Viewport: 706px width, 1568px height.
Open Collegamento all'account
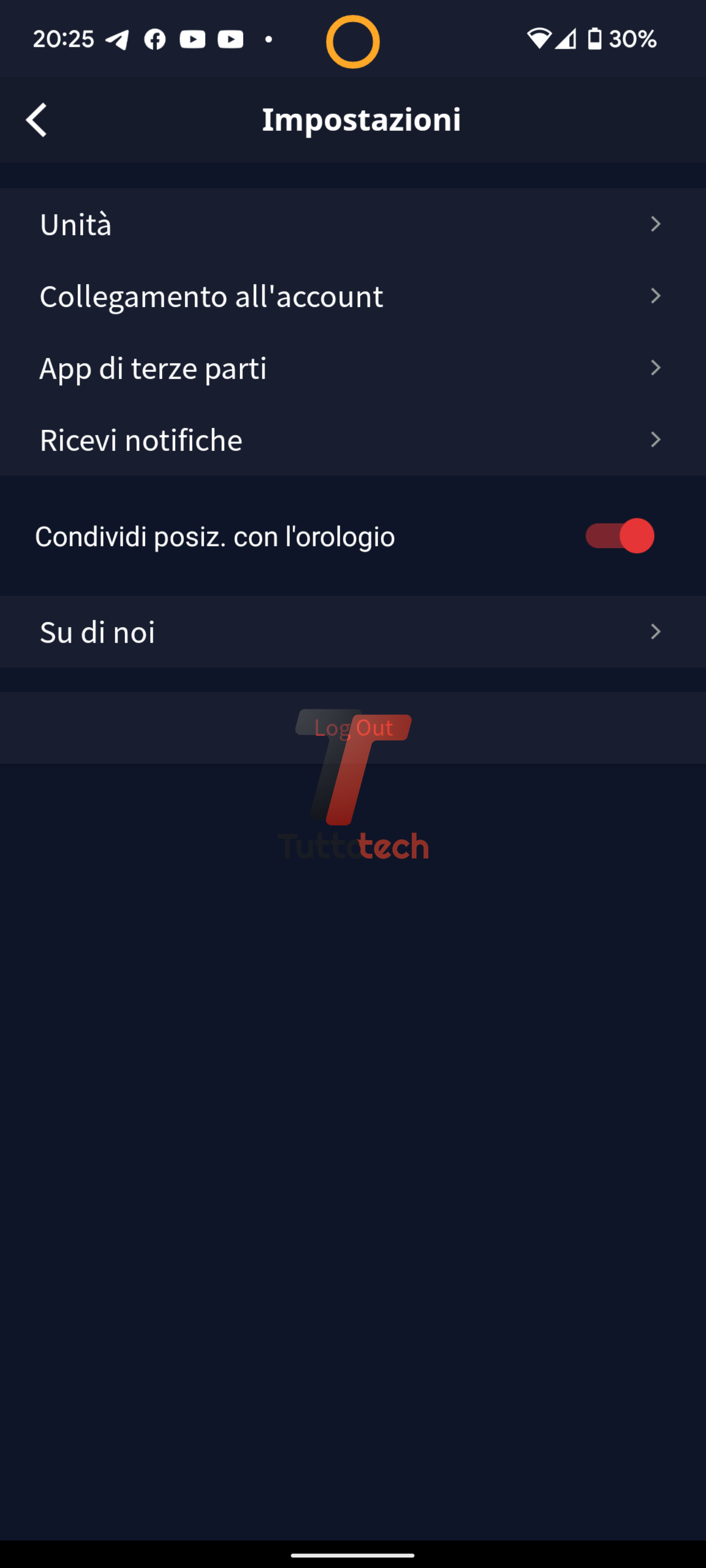(352, 296)
